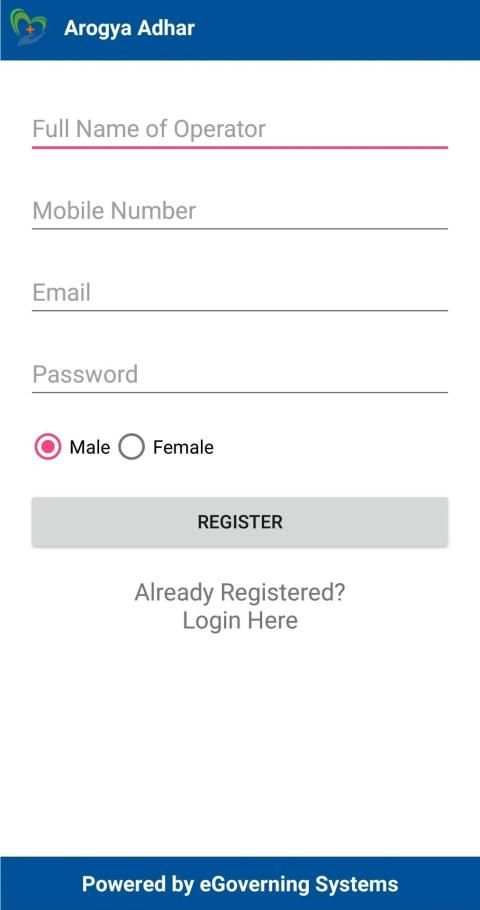Open Already Registered? Login Here
Screen dimensions: 480x910
pos(240,606)
